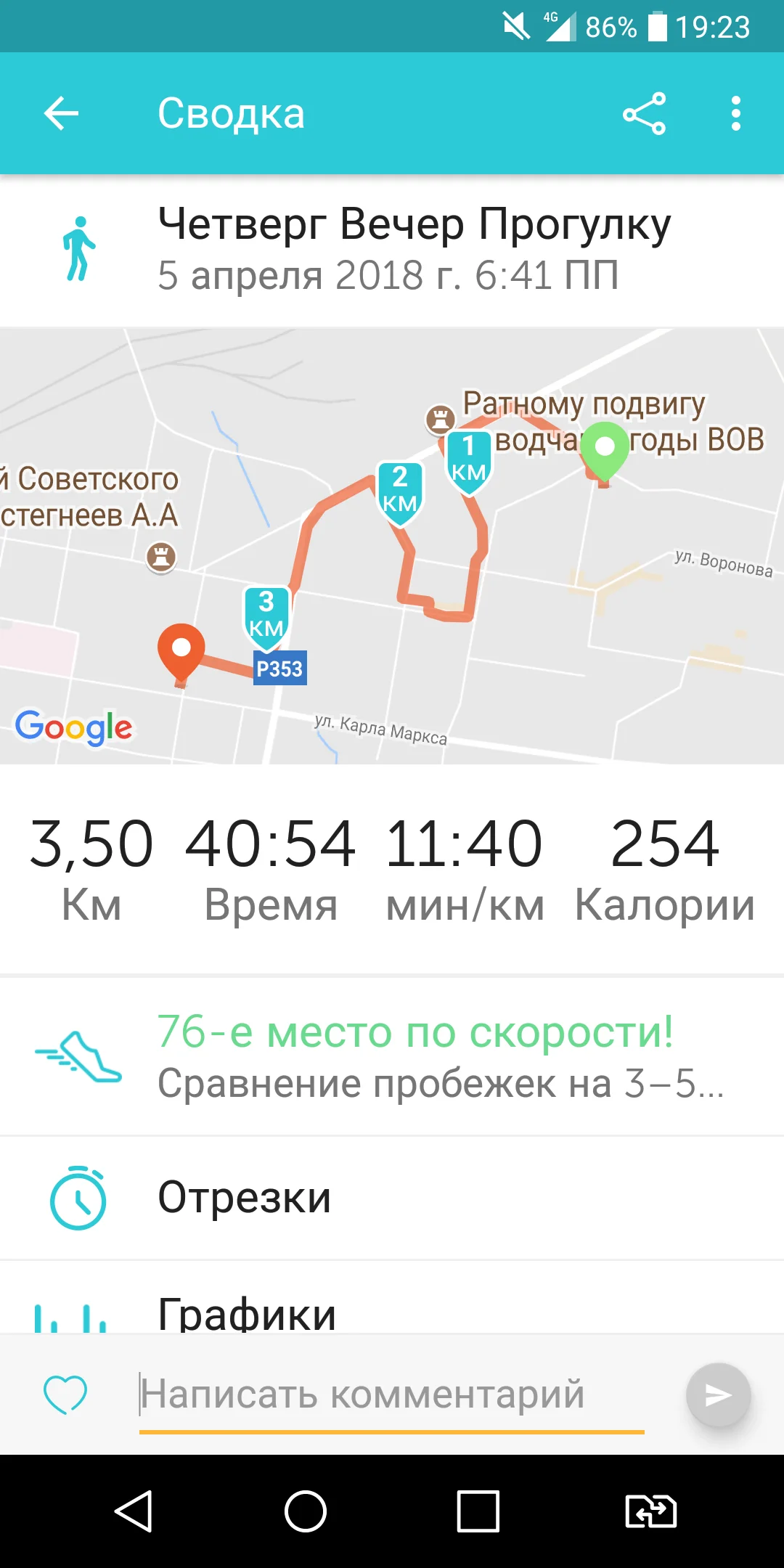Open recent apps from the navigation bar
The image size is (784, 1568).
click(x=478, y=1511)
